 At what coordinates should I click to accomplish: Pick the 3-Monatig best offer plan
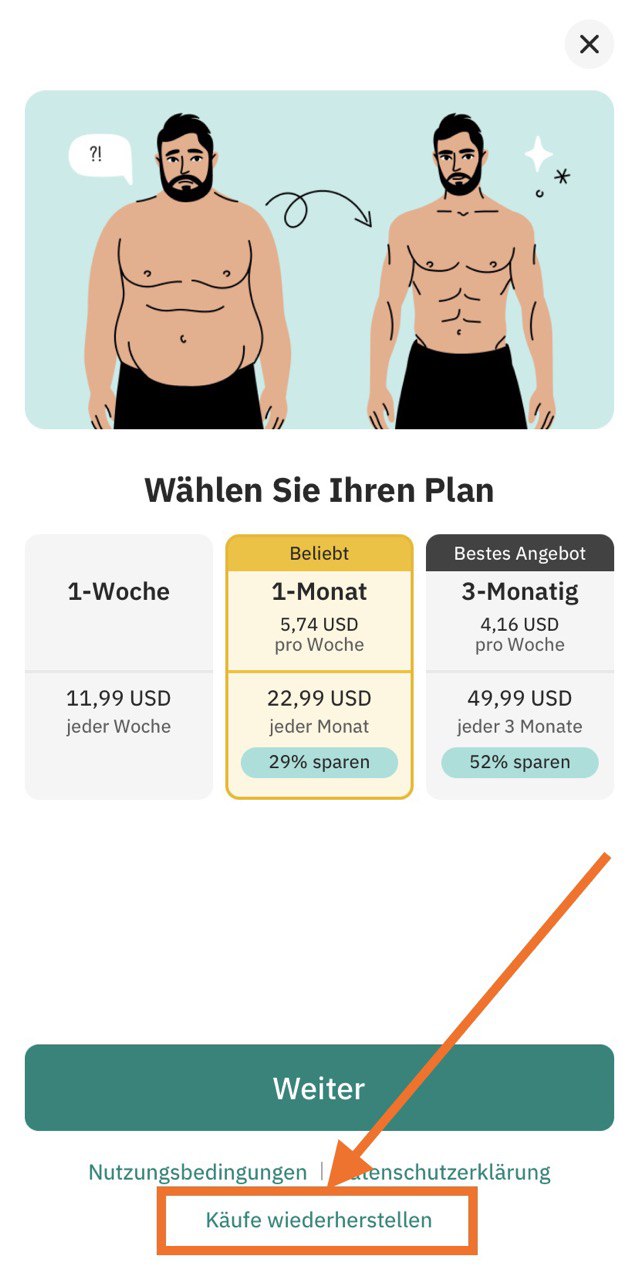(x=519, y=666)
